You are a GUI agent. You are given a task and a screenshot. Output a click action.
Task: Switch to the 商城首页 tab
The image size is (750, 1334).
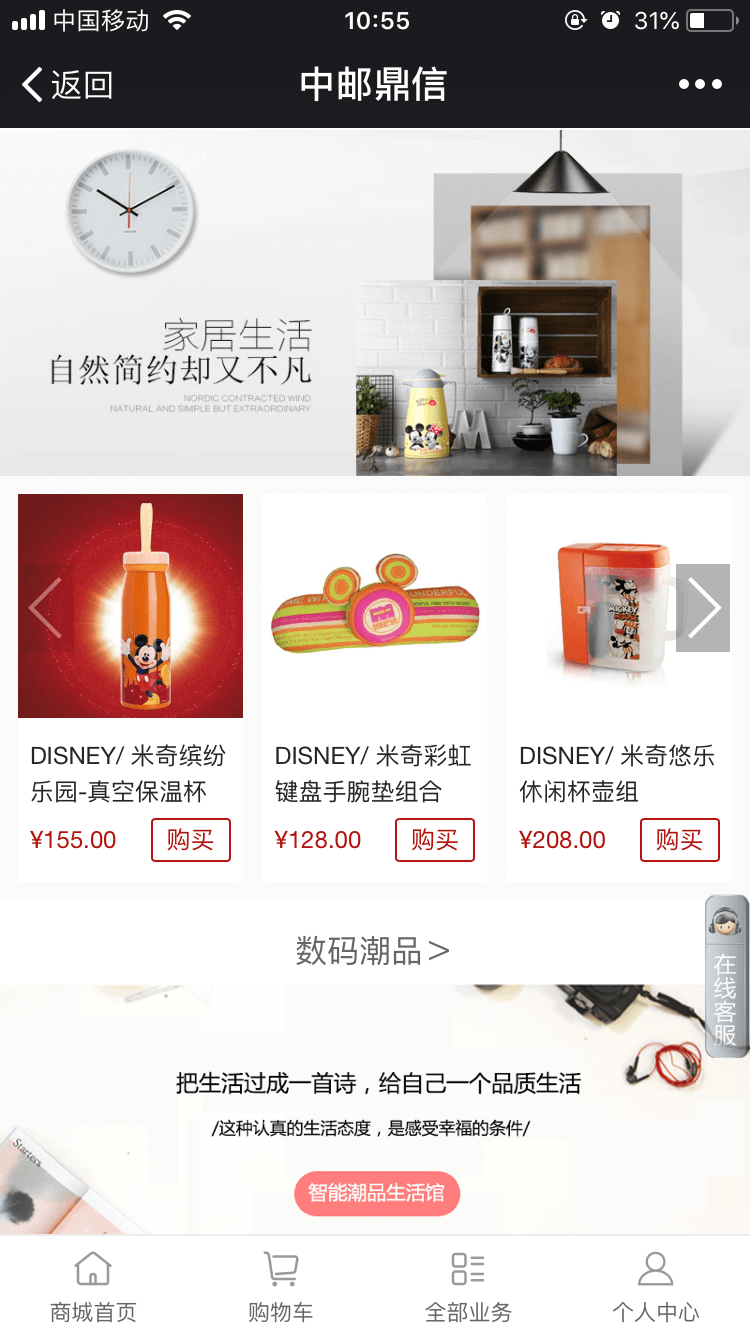[x=93, y=1286]
